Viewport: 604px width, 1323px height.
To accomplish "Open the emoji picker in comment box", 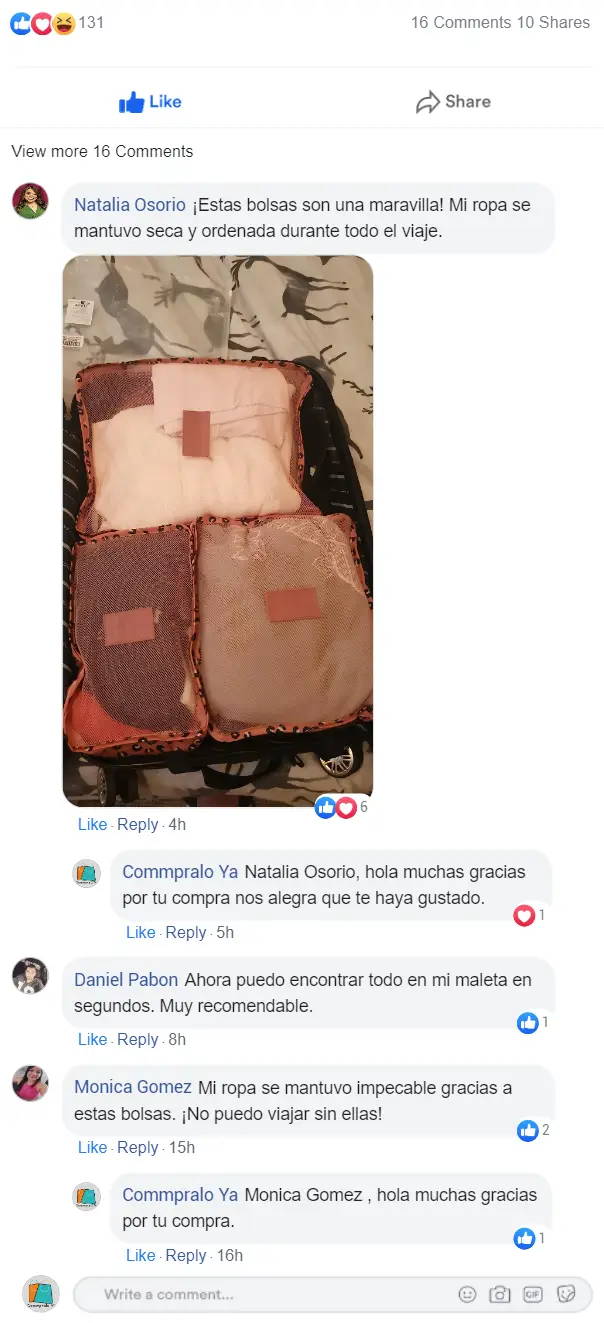I will (x=467, y=1294).
